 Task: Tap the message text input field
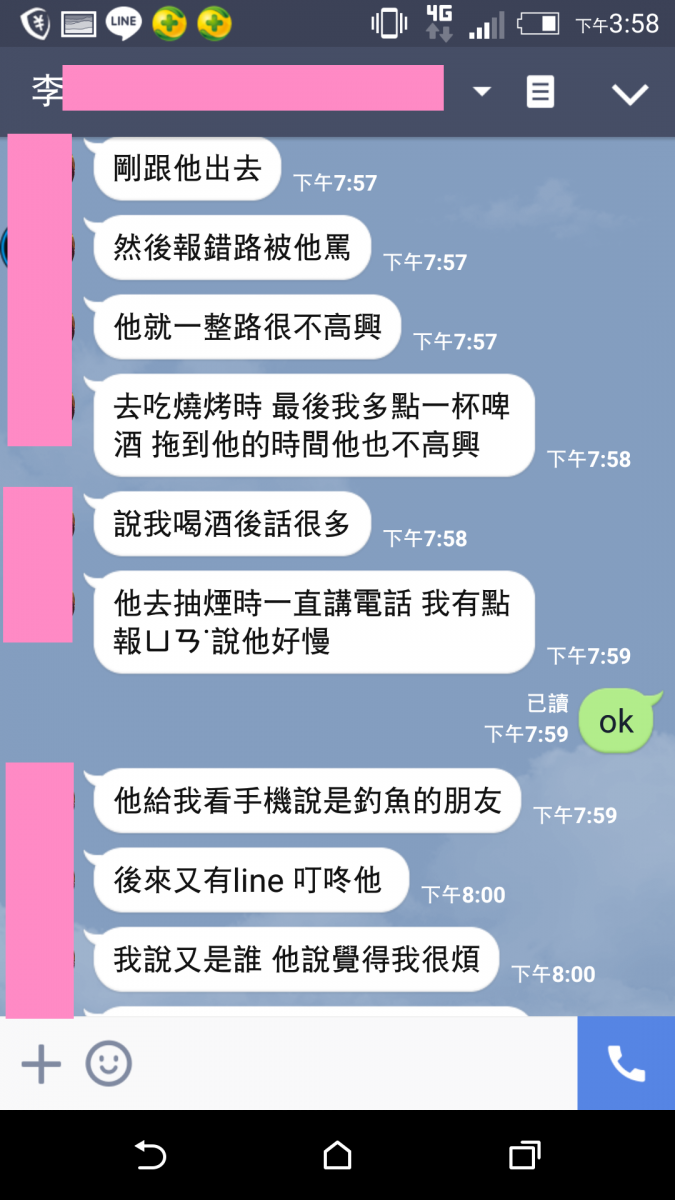[x=350, y=1063]
